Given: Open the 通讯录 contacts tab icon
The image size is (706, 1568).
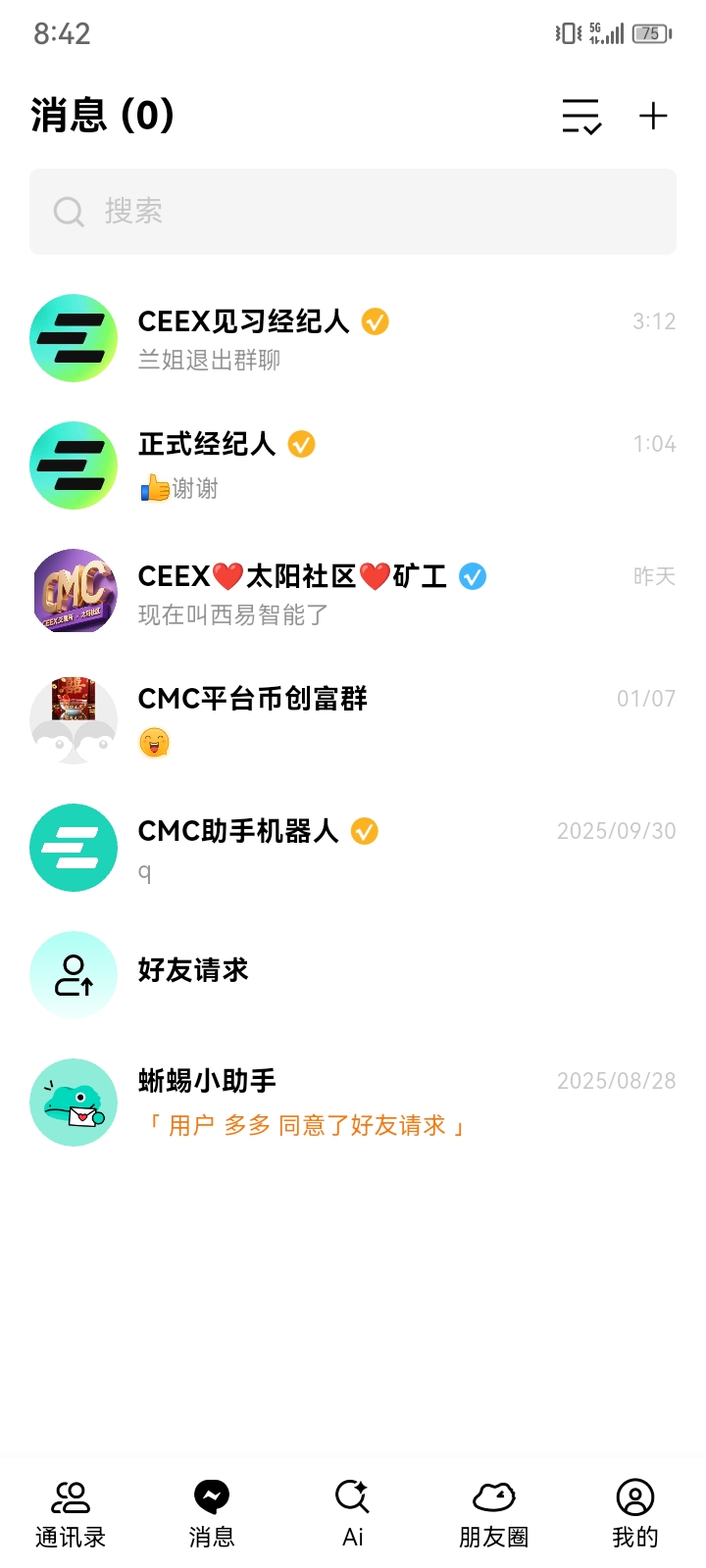Looking at the screenshot, I should [70, 1498].
